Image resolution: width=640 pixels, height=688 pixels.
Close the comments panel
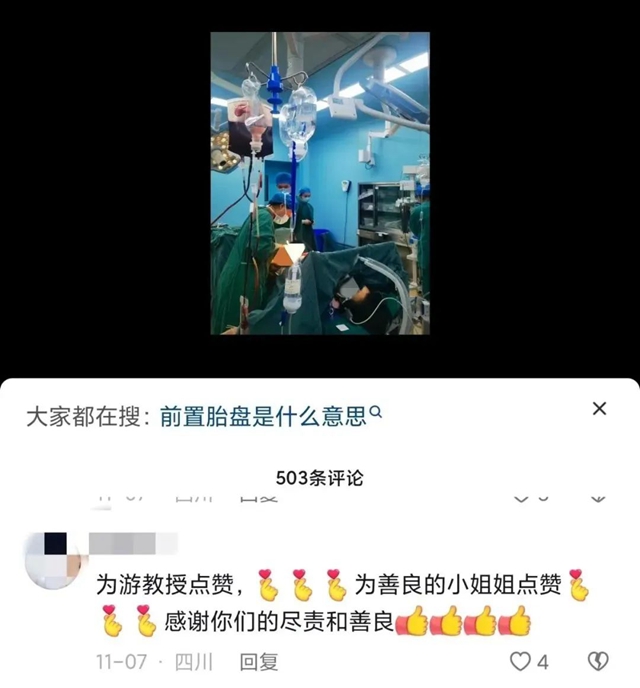point(599,408)
